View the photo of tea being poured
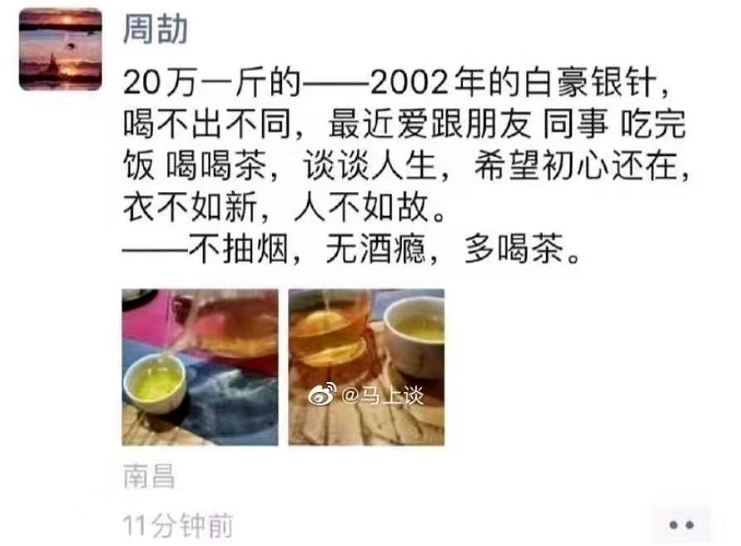 [x=200, y=367]
